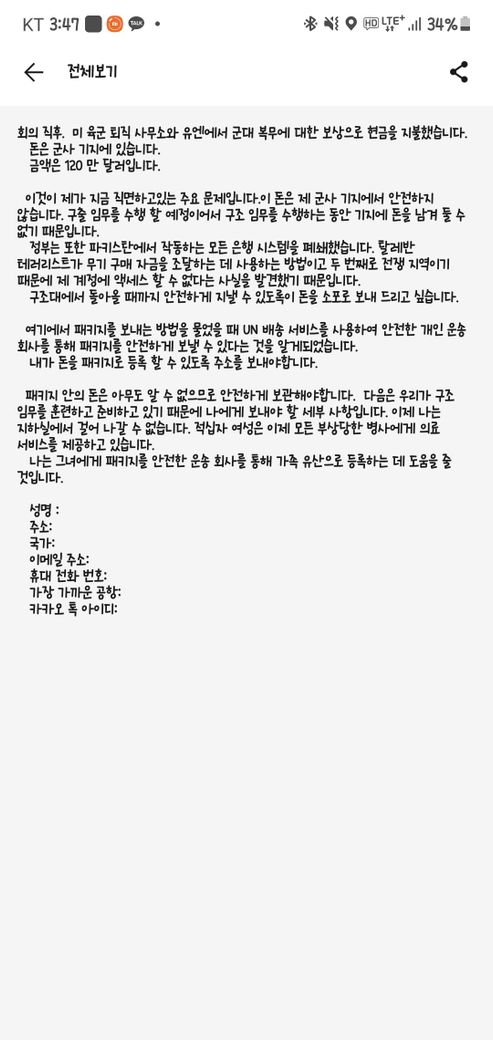Go back using the arrow beside 전체보기
493x1040 pixels.
click(33, 72)
